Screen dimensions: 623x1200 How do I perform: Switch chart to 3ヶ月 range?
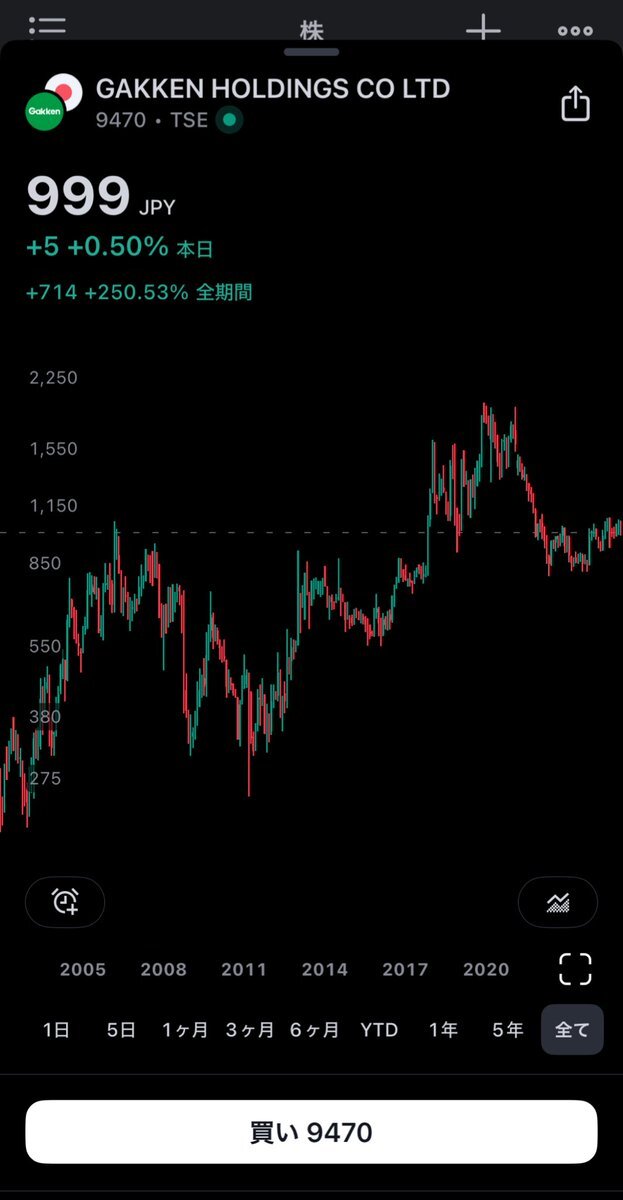249,1030
